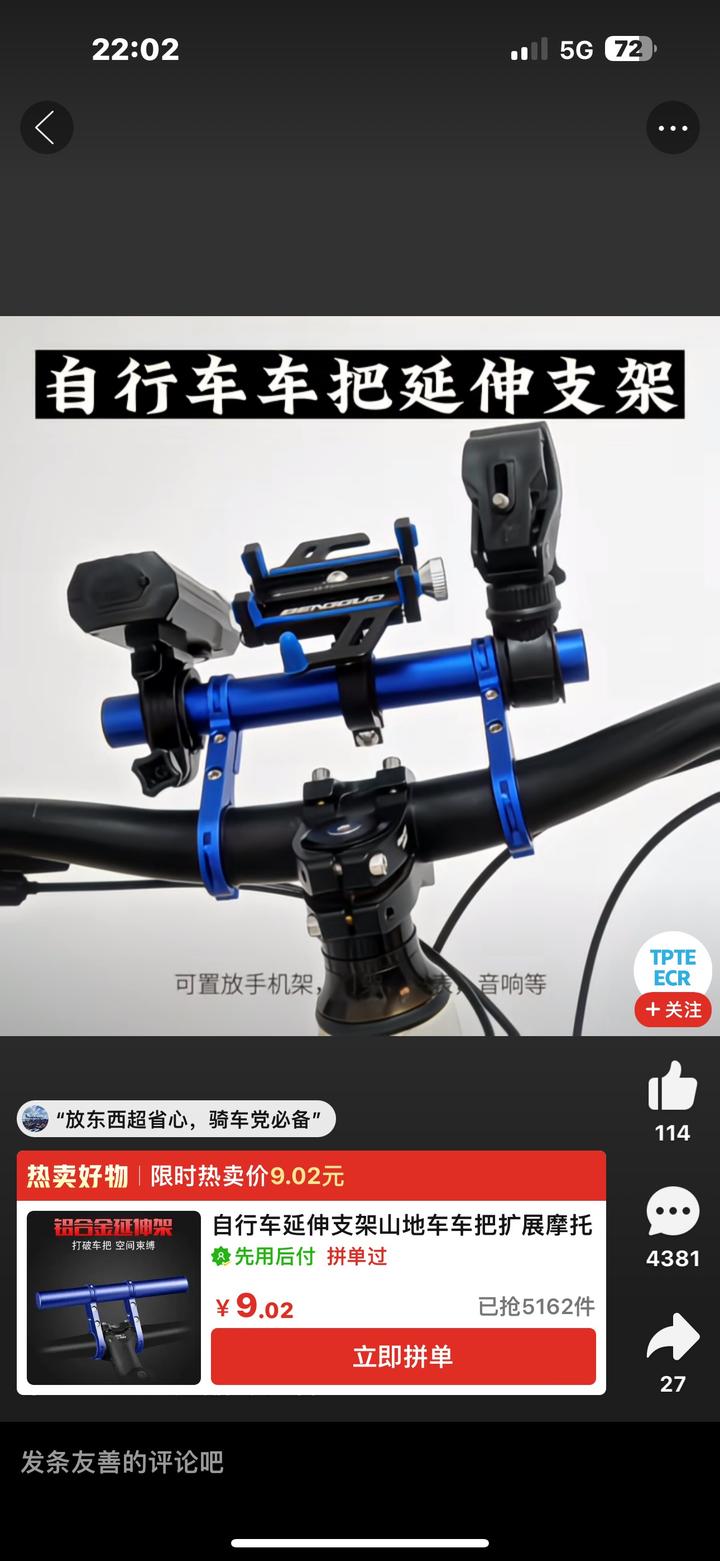Follow the TPTE ECR account
Image resolution: width=720 pixels, height=1561 pixels.
click(x=672, y=1010)
